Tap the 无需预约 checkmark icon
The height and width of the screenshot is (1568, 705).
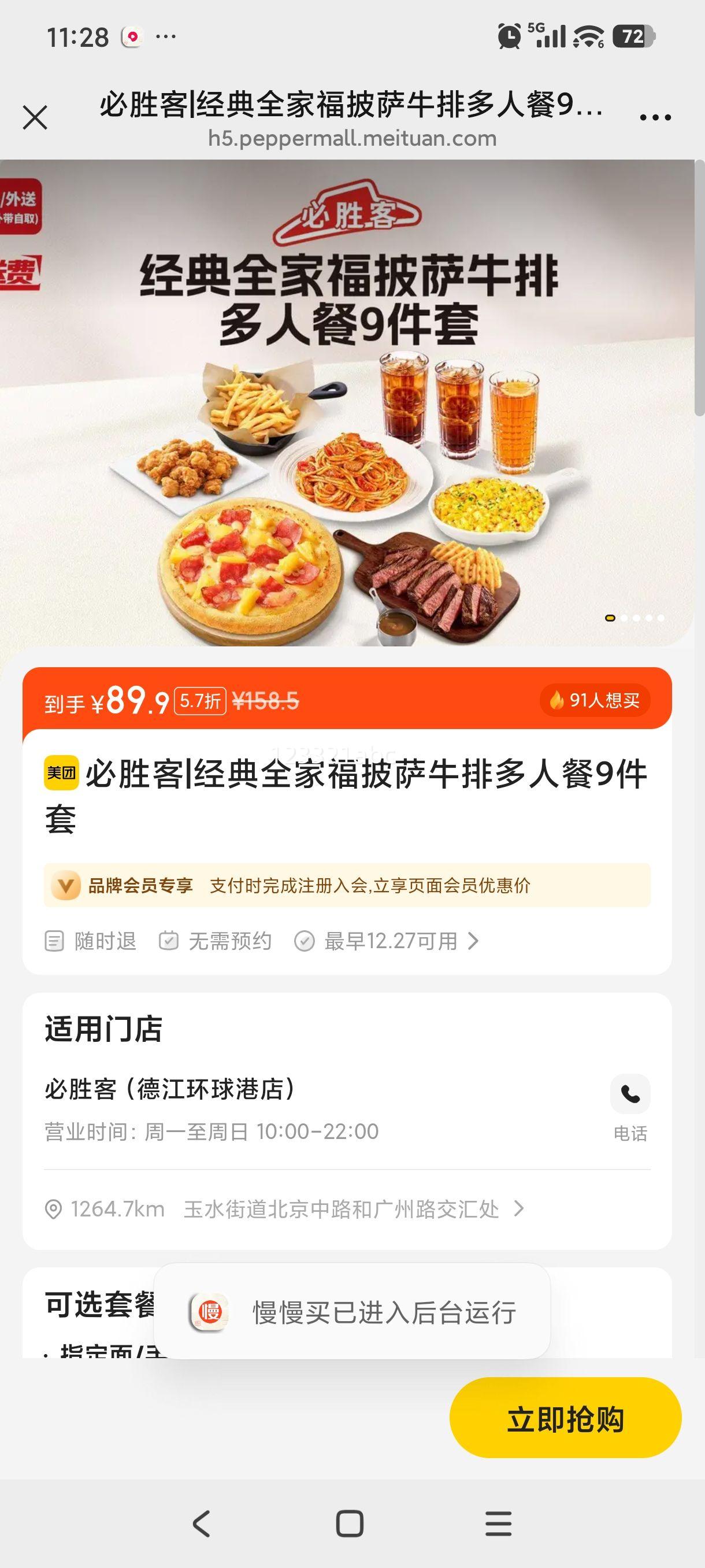(169, 941)
